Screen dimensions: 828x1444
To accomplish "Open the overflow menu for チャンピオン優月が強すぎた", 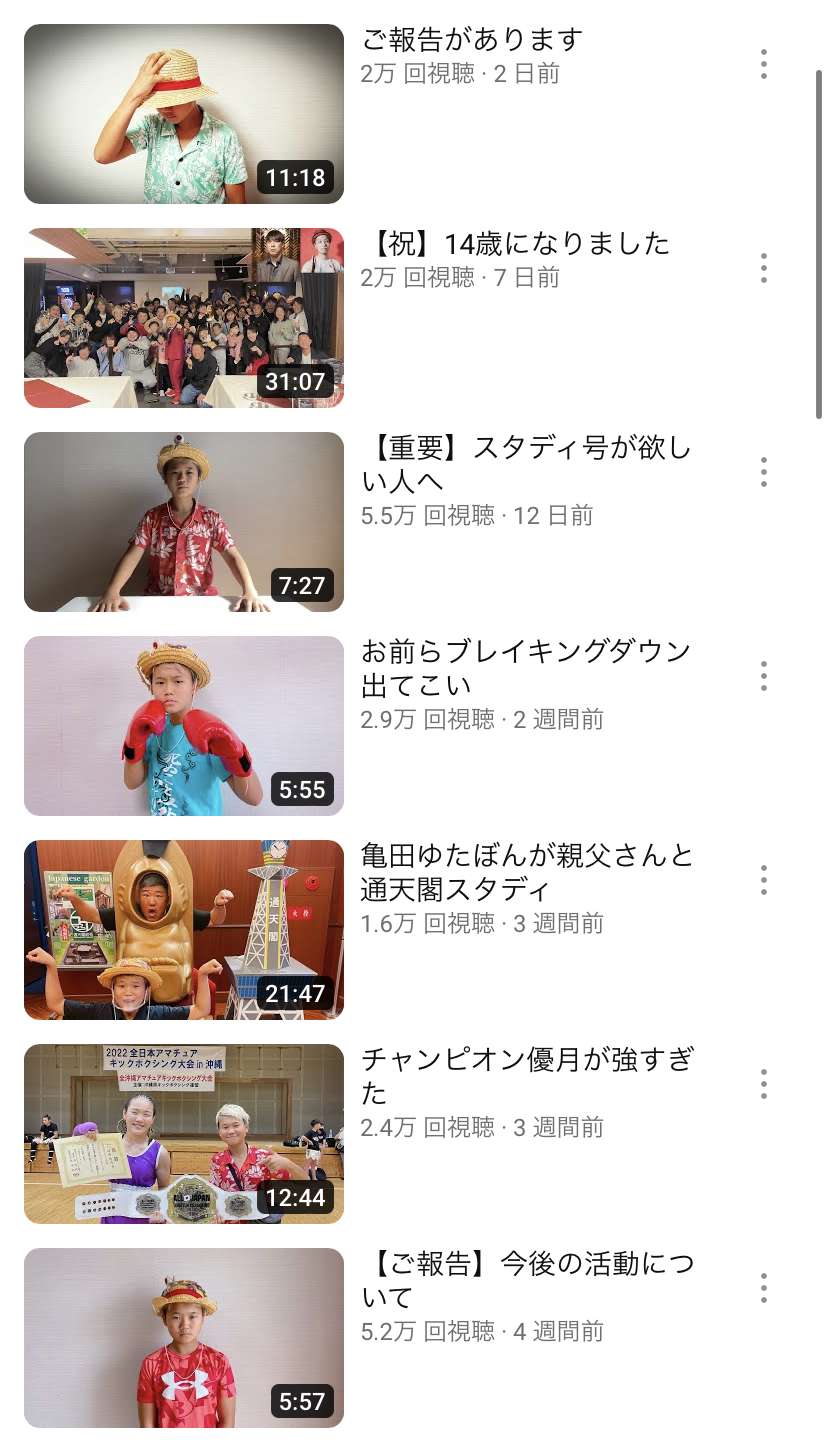I will tap(763, 1084).
